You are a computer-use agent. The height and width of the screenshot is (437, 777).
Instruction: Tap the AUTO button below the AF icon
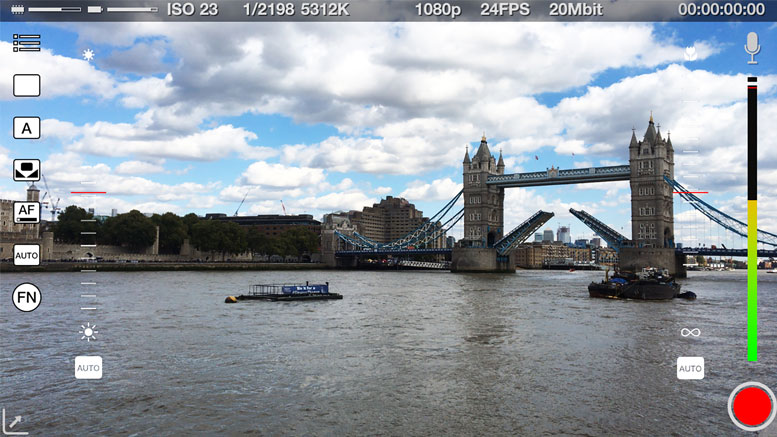pyautogui.click(x=26, y=254)
